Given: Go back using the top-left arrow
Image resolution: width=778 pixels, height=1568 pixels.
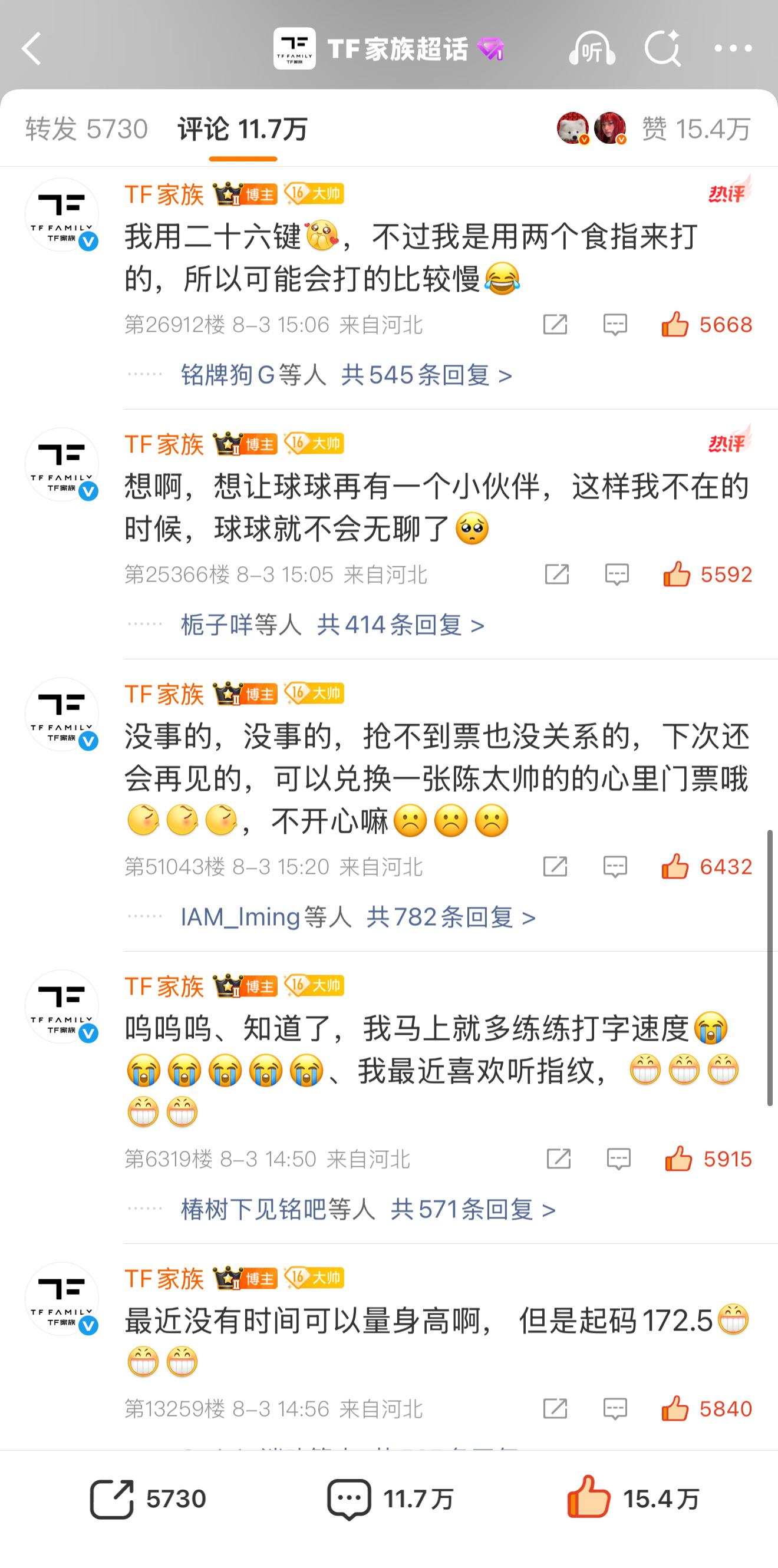Looking at the screenshot, I should point(31,49).
